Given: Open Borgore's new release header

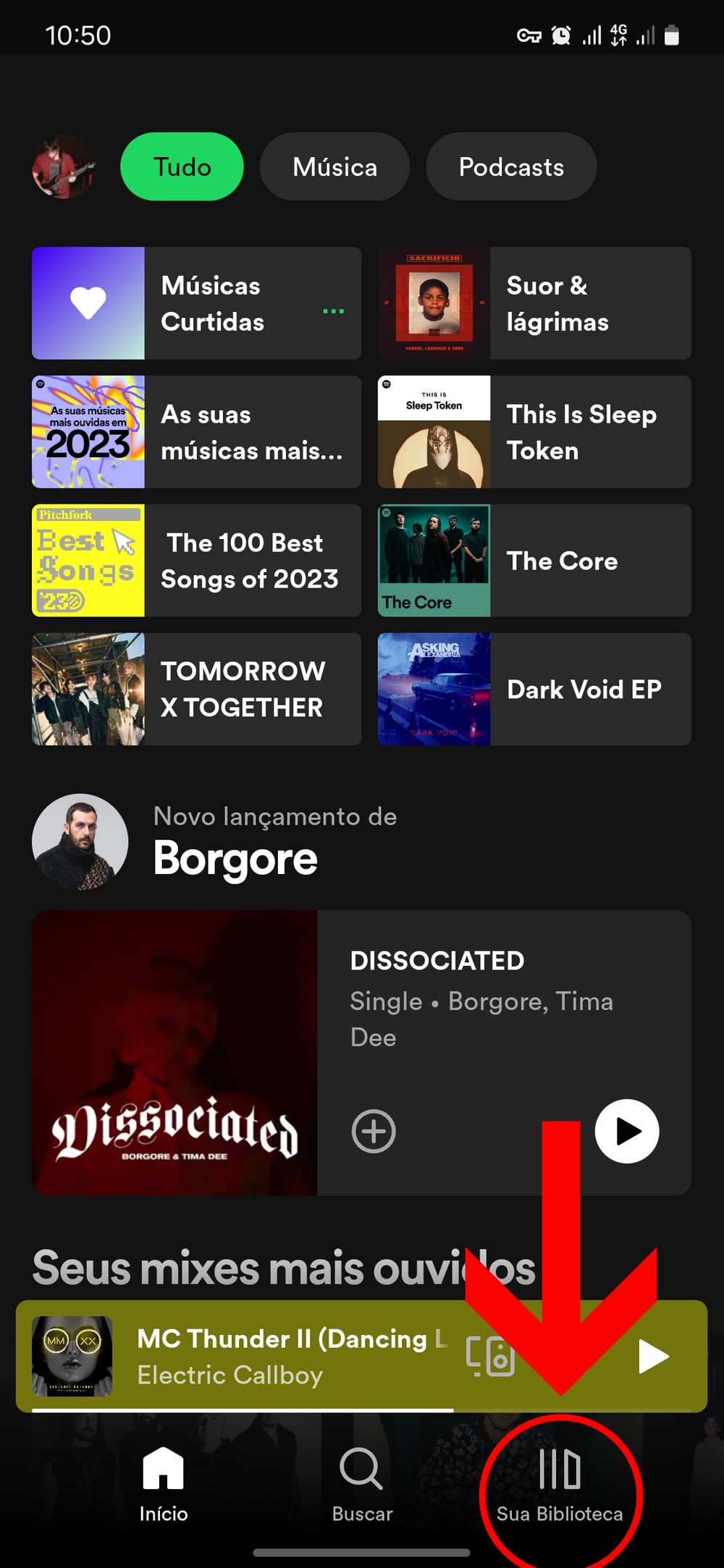Looking at the screenshot, I should (235, 842).
